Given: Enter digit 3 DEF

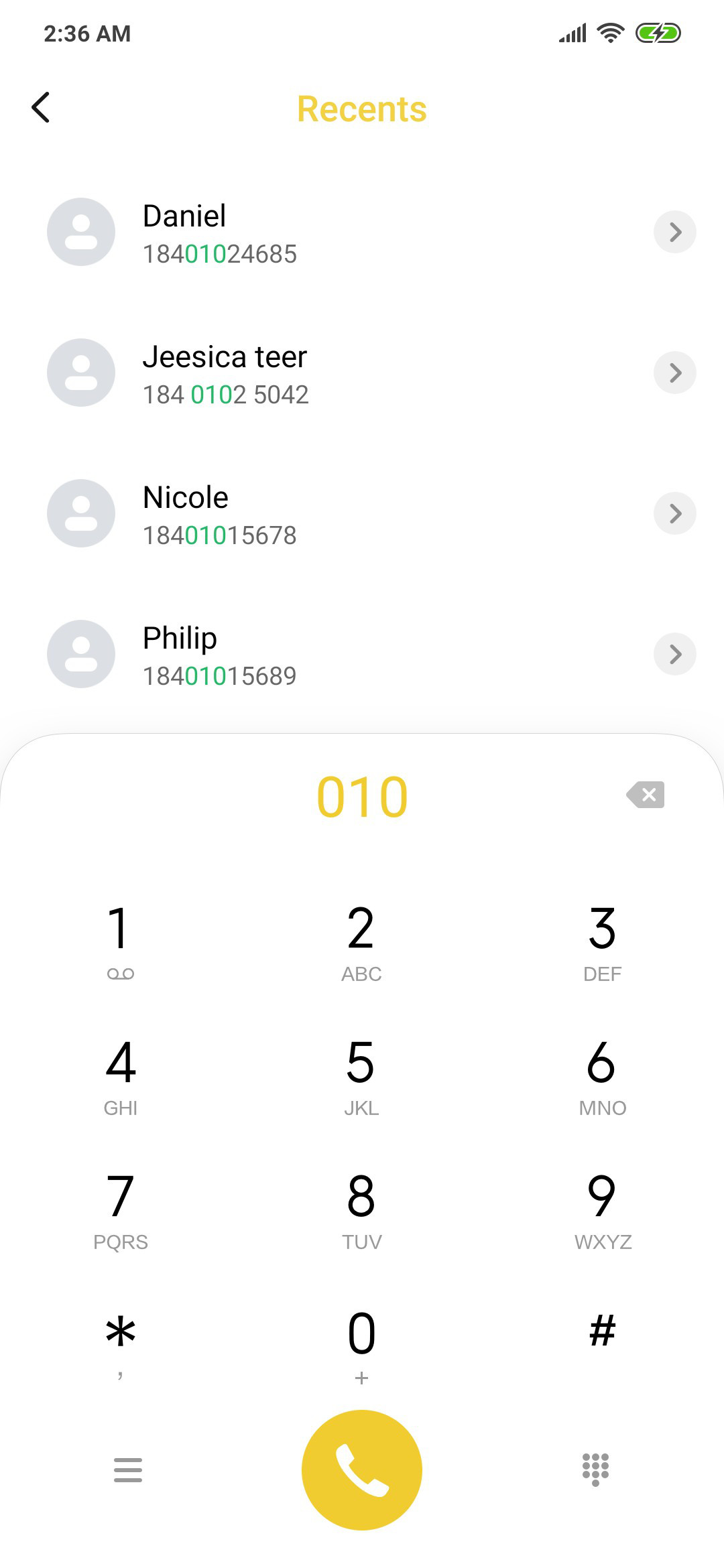Looking at the screenshot, I should tap(603, 942).
